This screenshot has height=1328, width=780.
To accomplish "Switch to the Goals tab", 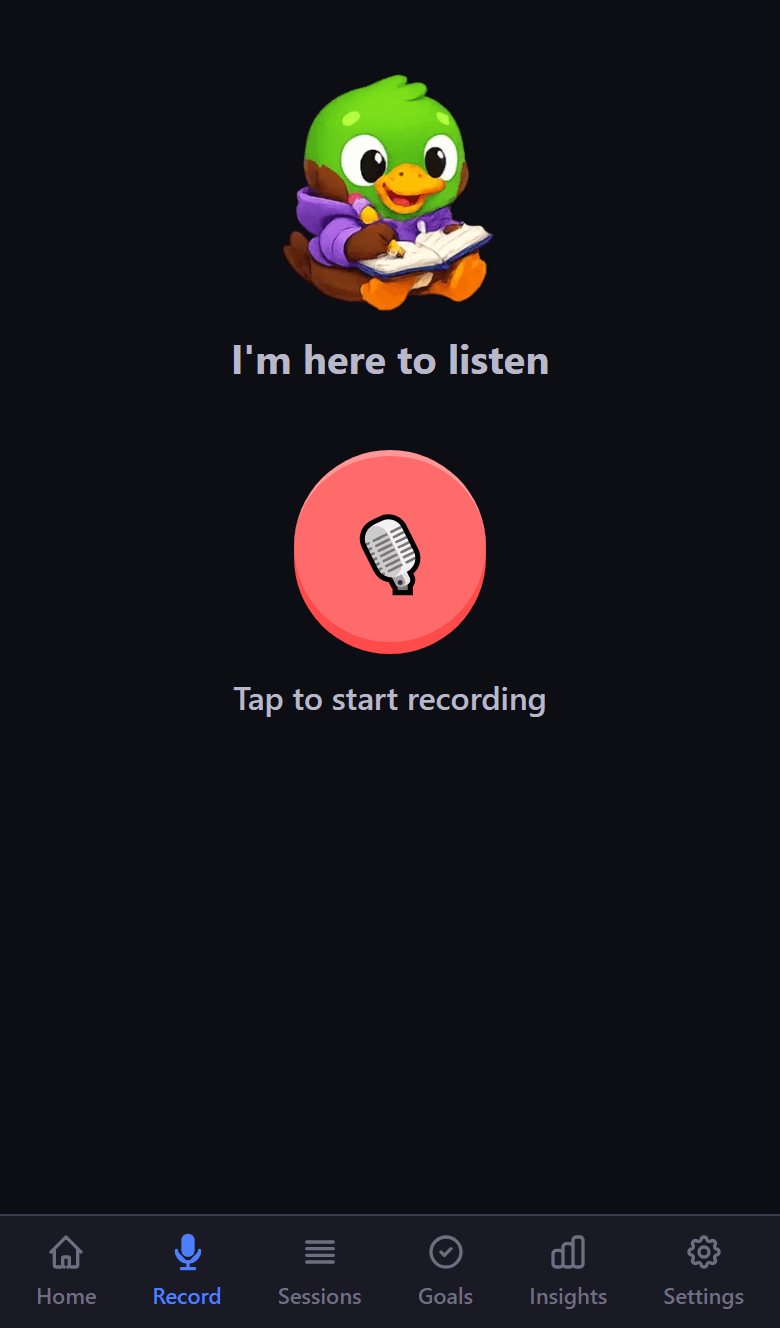I will point(445,1270).
